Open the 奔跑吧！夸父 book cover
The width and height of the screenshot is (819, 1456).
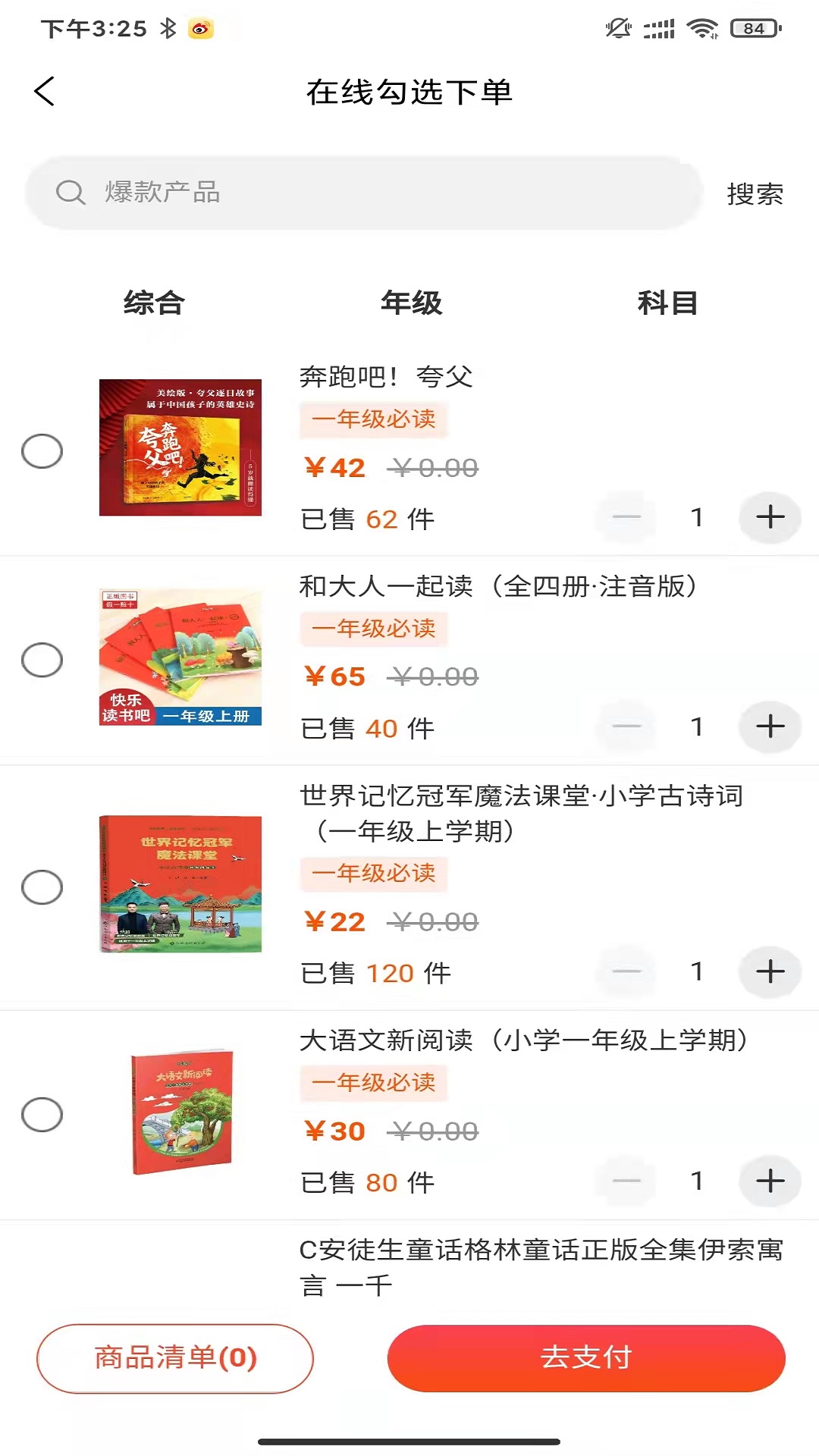180,447
